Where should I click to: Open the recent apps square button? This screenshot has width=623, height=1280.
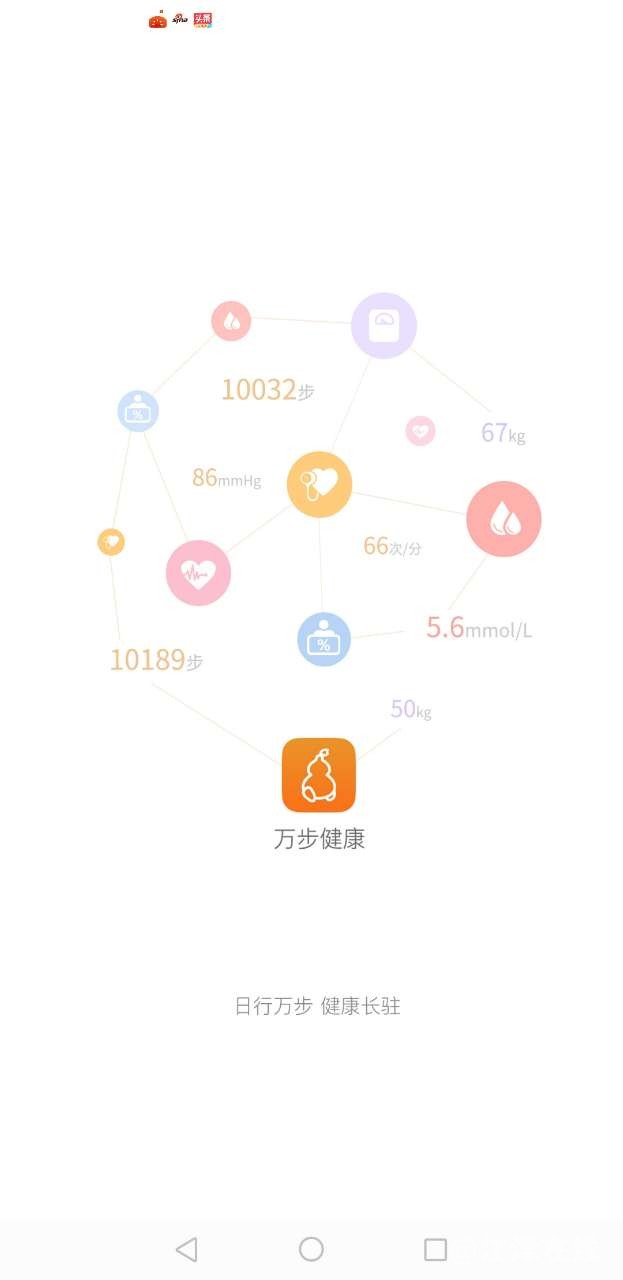pos(435,1249)
